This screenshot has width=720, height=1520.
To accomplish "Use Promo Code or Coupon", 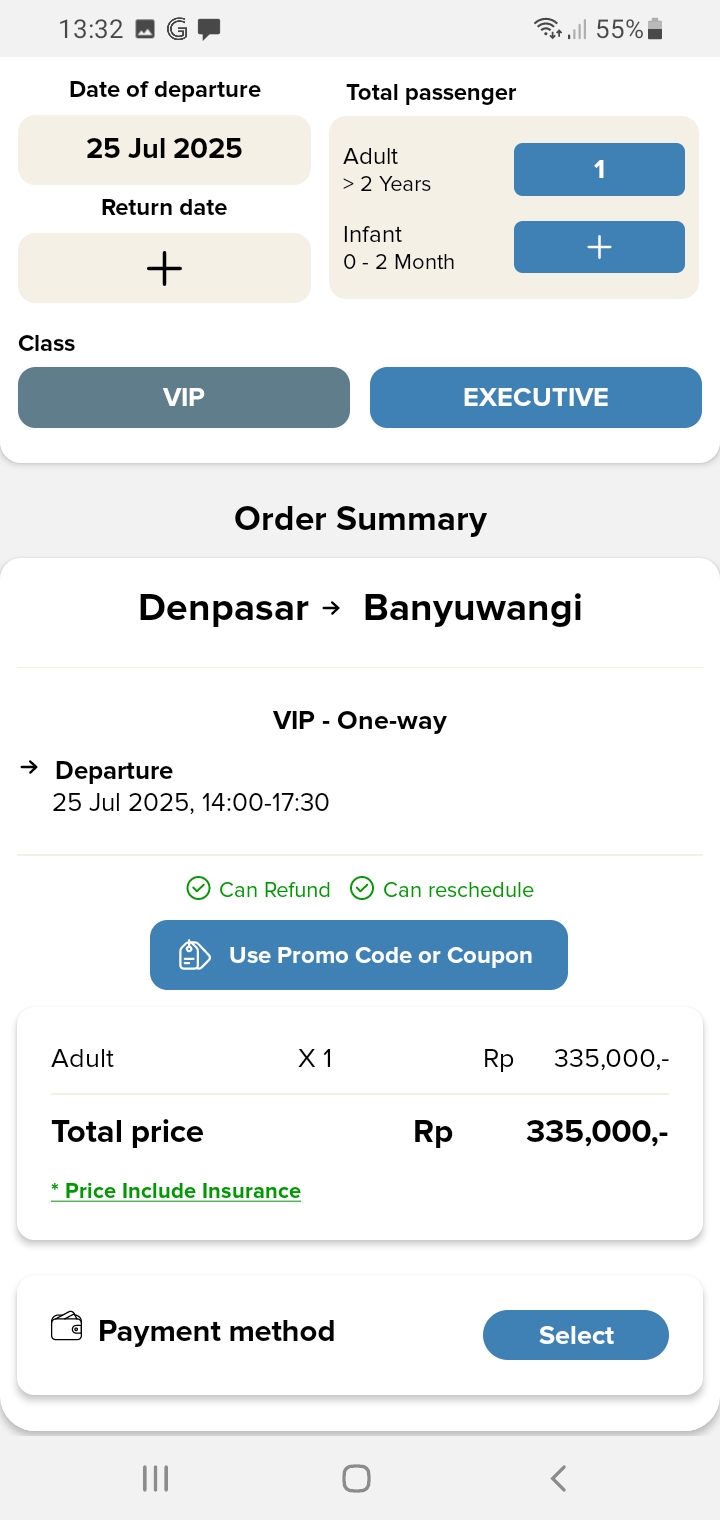I will click(359, 955).
